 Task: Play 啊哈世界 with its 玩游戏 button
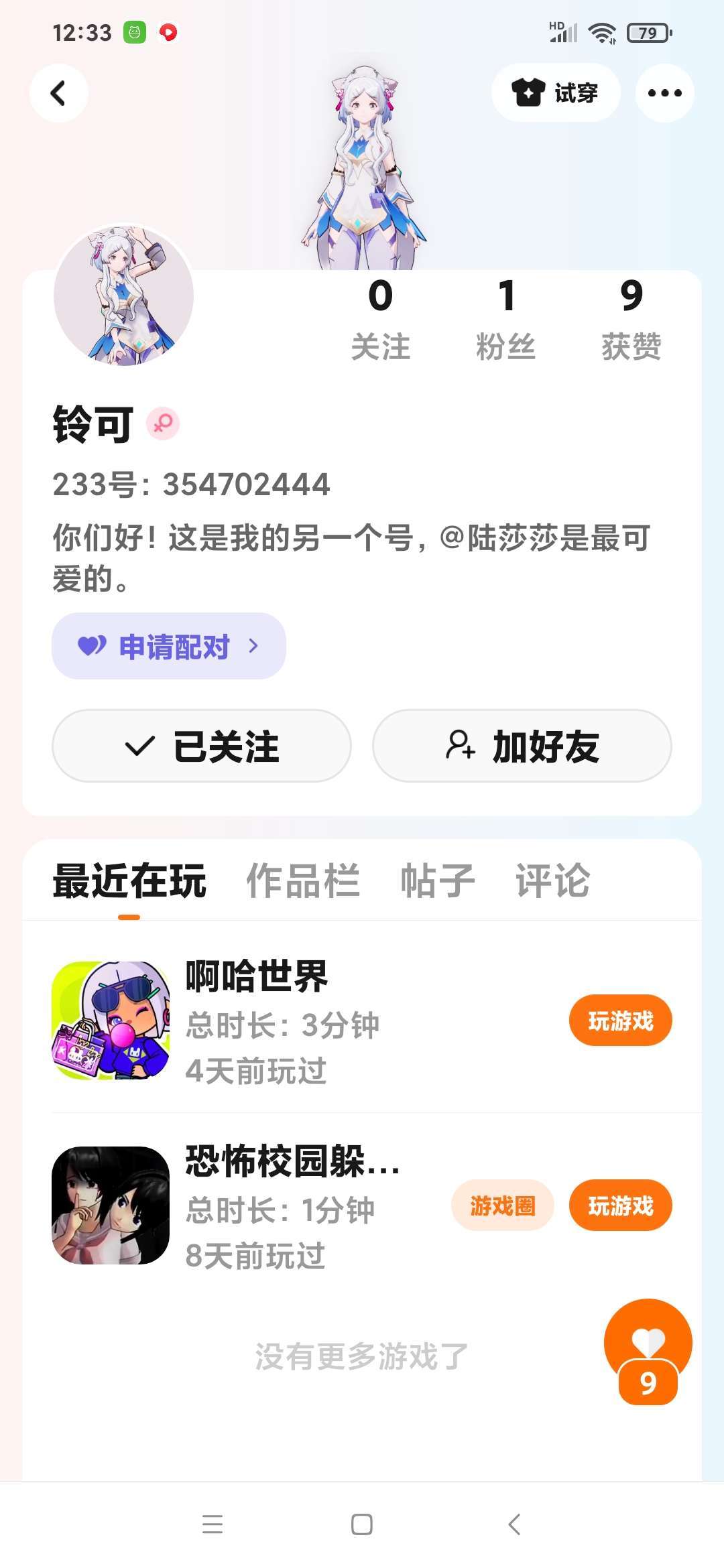click(x=620, y=1021)
